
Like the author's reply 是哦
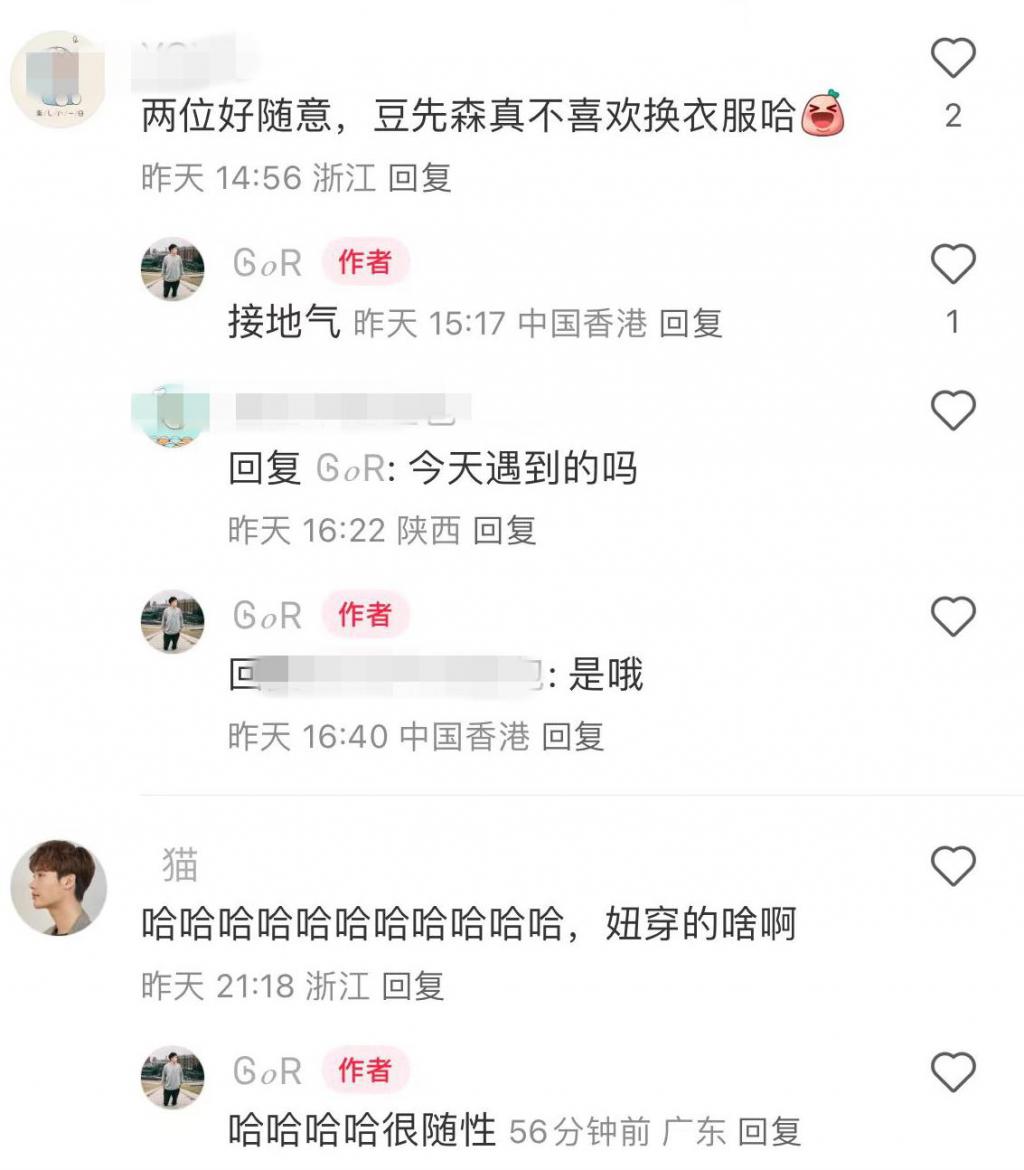tap(952, 616)
